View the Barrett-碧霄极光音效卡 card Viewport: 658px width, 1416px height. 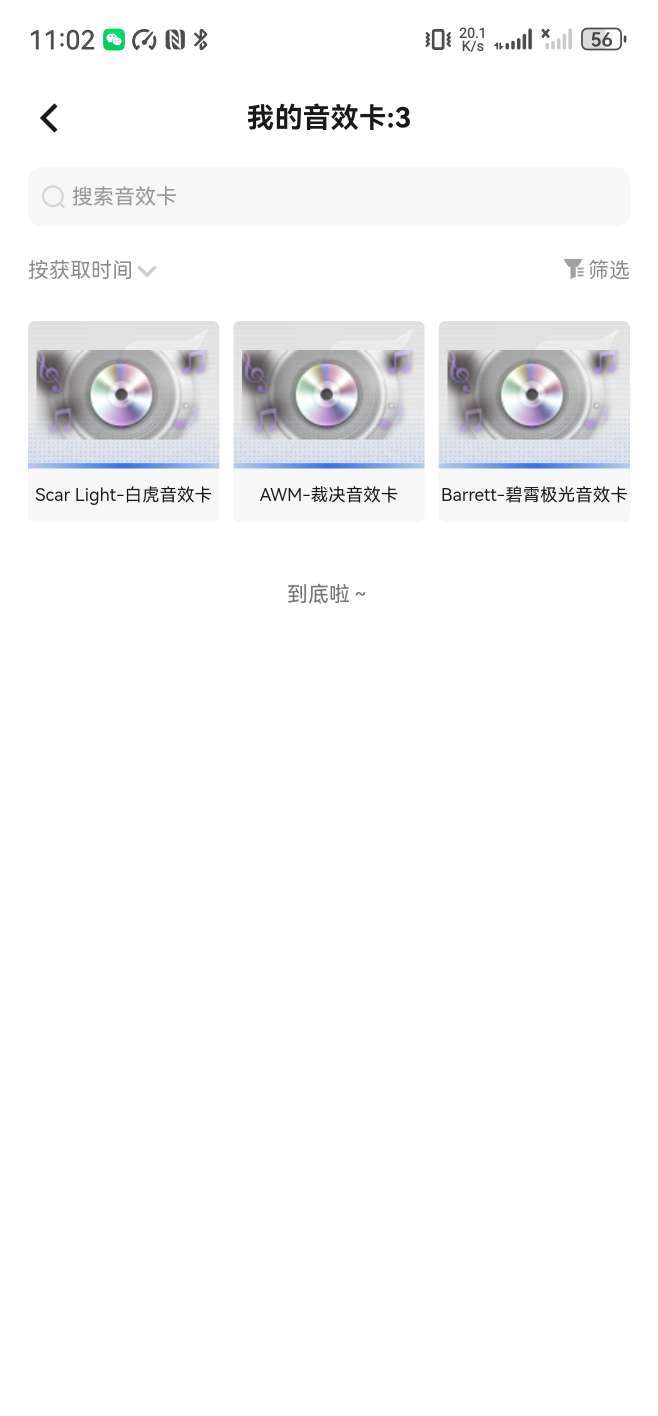pyautogui.click(x=534, y=421)
